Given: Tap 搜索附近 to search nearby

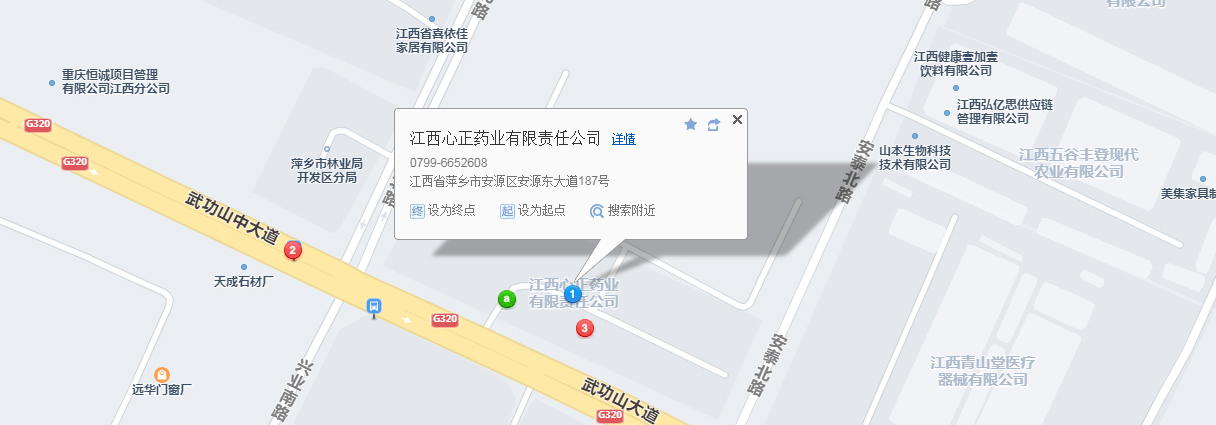Looking at the screenshot, I should pyautogui.click(x=622, y=211).
